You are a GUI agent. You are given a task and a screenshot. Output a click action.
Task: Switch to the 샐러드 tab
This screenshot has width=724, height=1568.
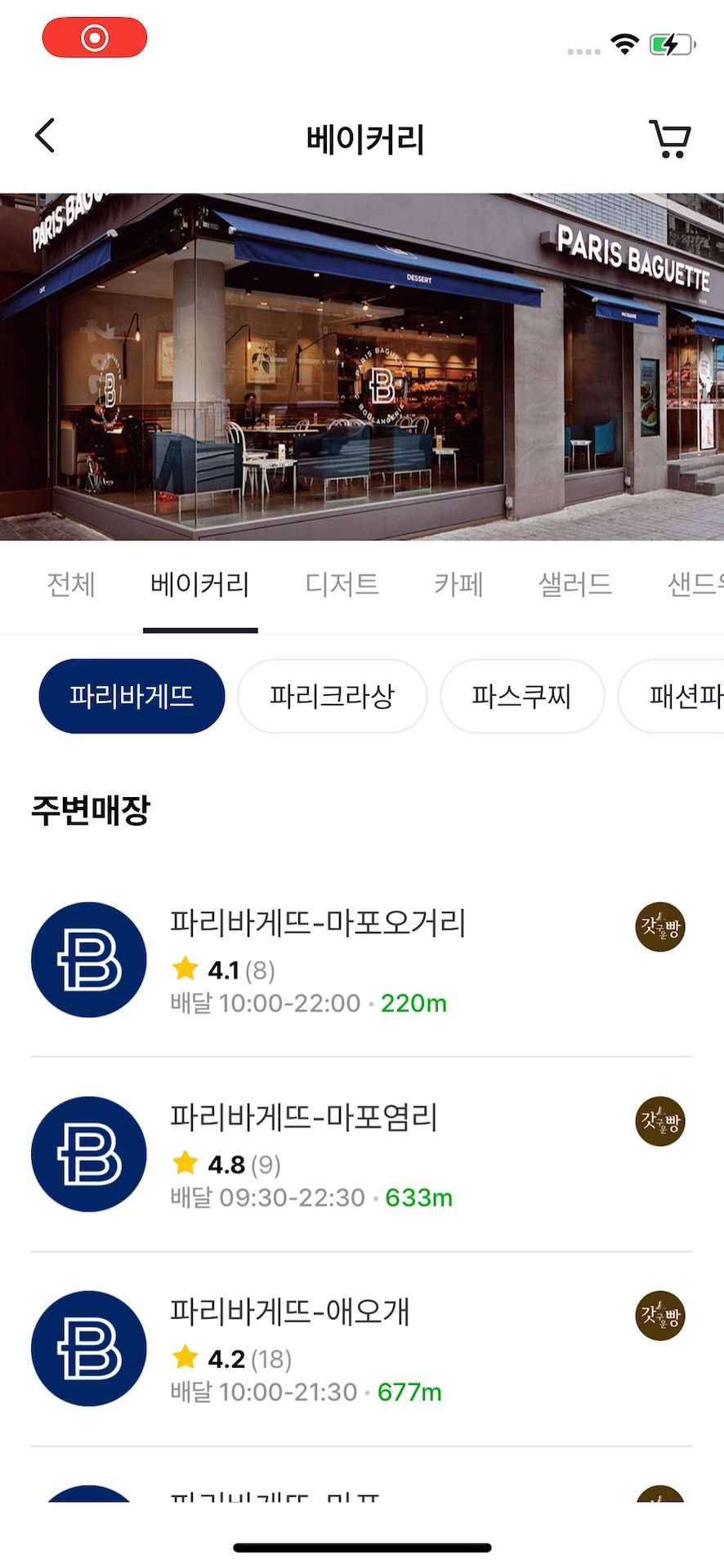click(x=574, y=584)
